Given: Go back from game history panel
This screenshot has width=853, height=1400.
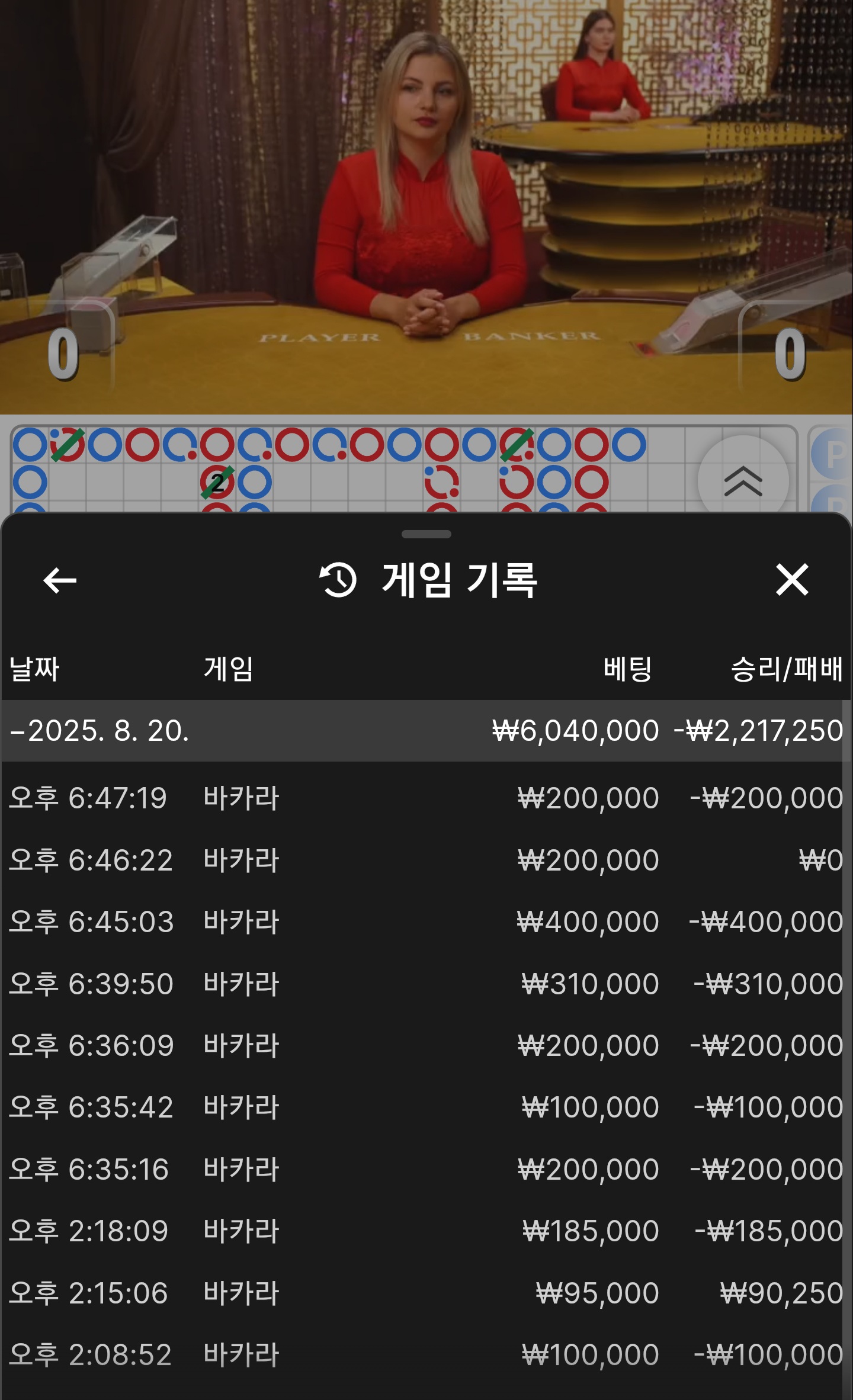Looking at the screenshot, I should [60, 580].
